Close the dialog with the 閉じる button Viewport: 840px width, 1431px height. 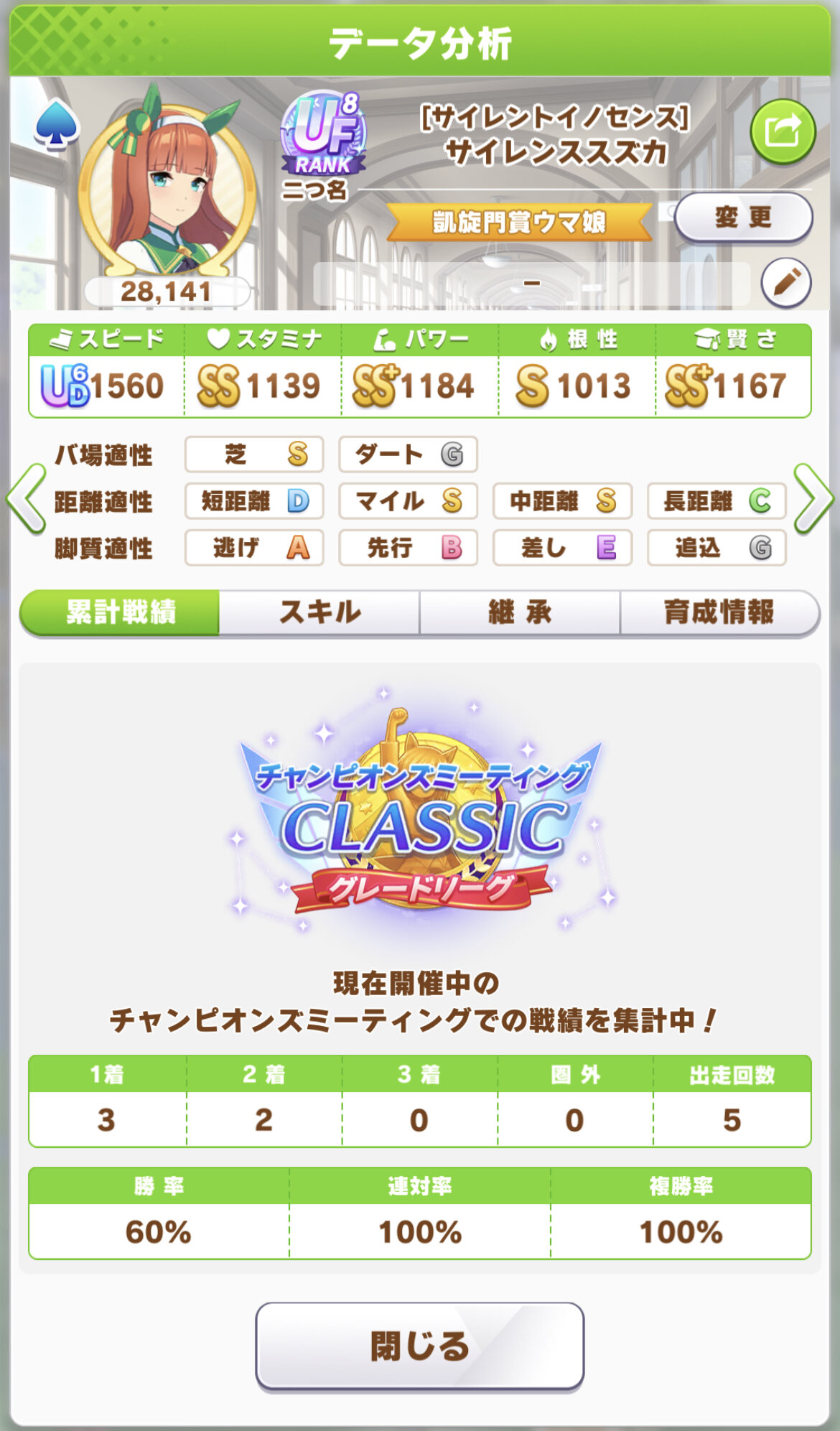tap(420, 1346)
